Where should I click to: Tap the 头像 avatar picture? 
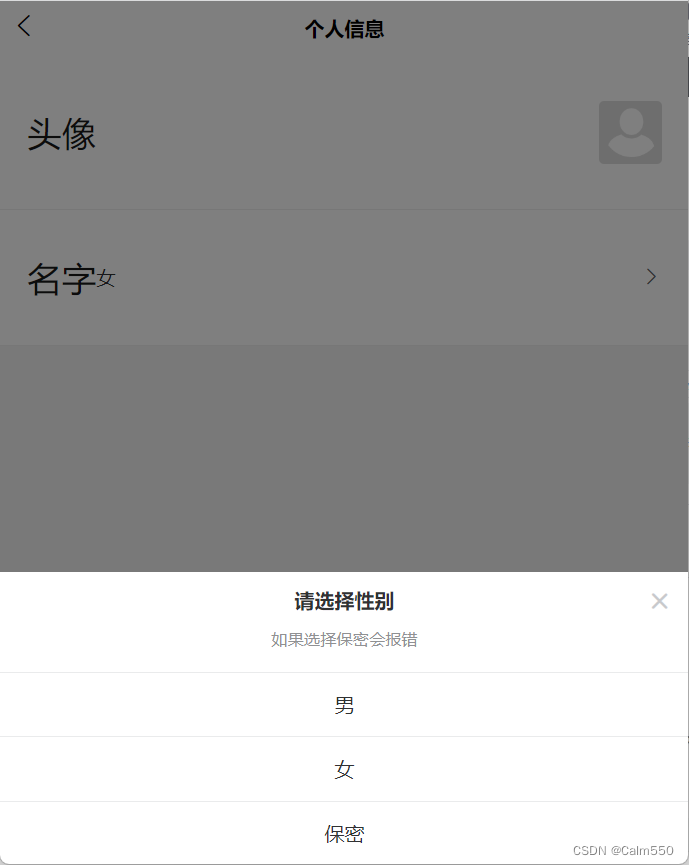tap(630, 132)
